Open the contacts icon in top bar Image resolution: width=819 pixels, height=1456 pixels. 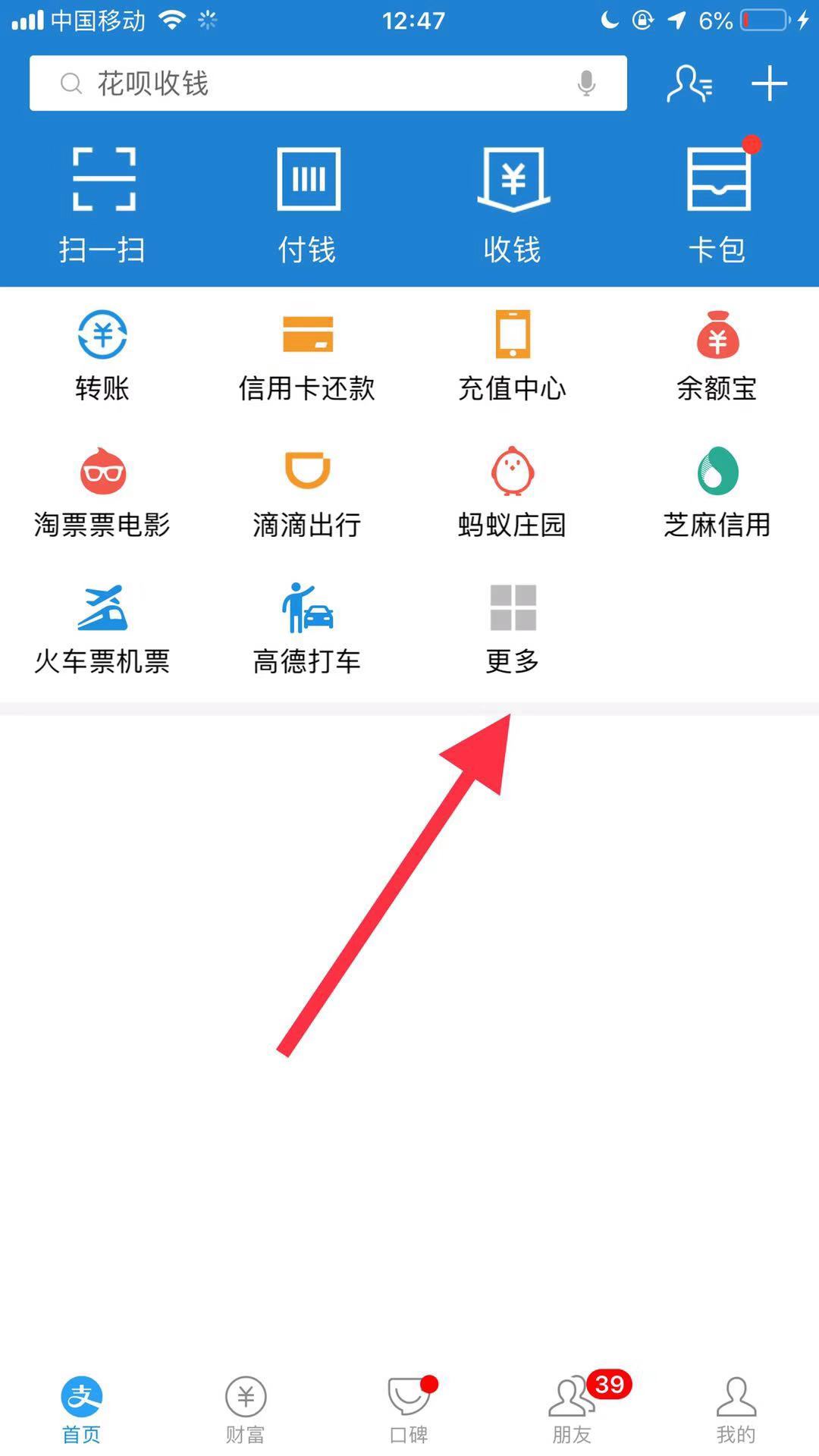(x=689, y=83)
